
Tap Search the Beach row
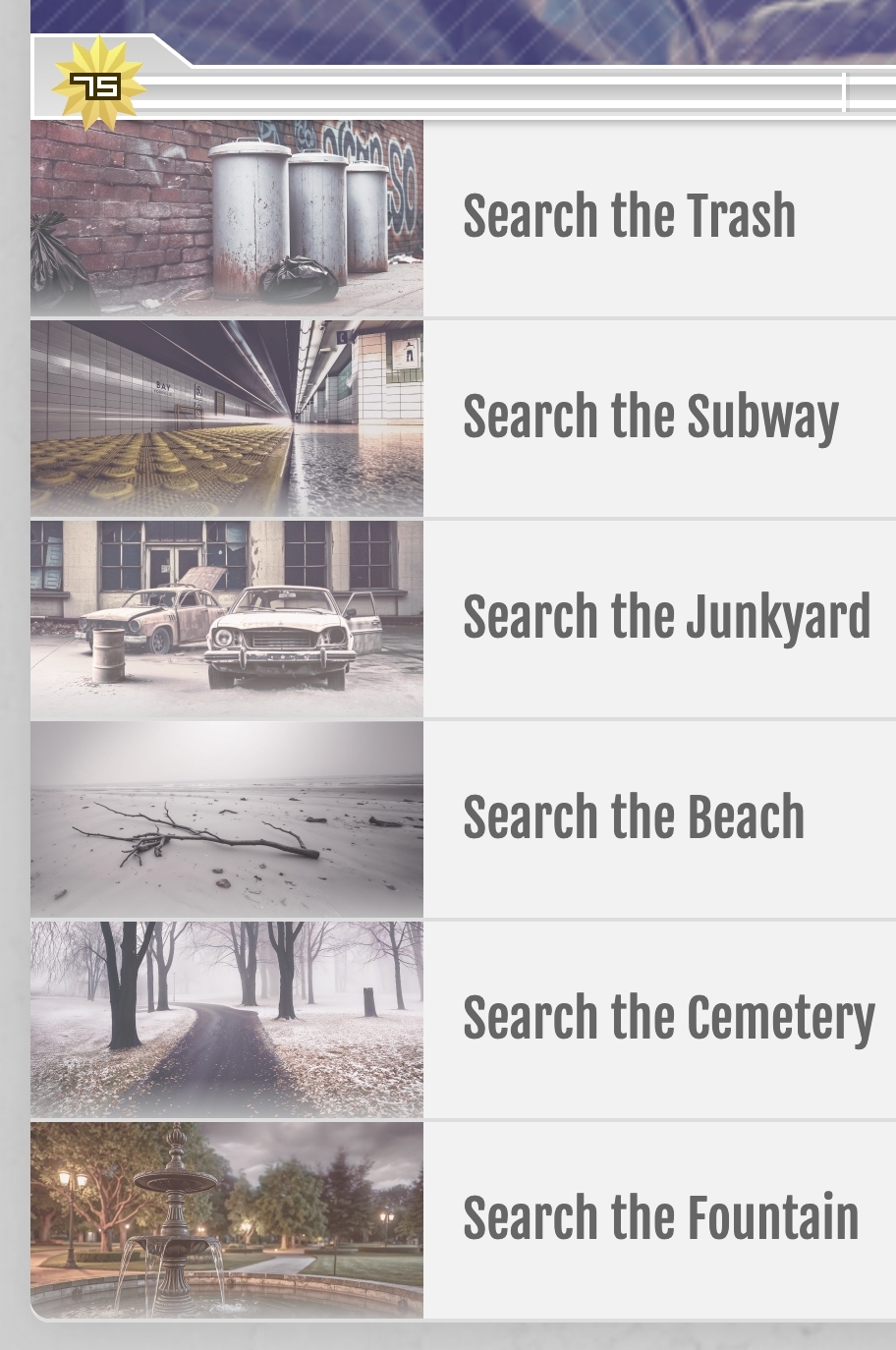coord(634,818)
